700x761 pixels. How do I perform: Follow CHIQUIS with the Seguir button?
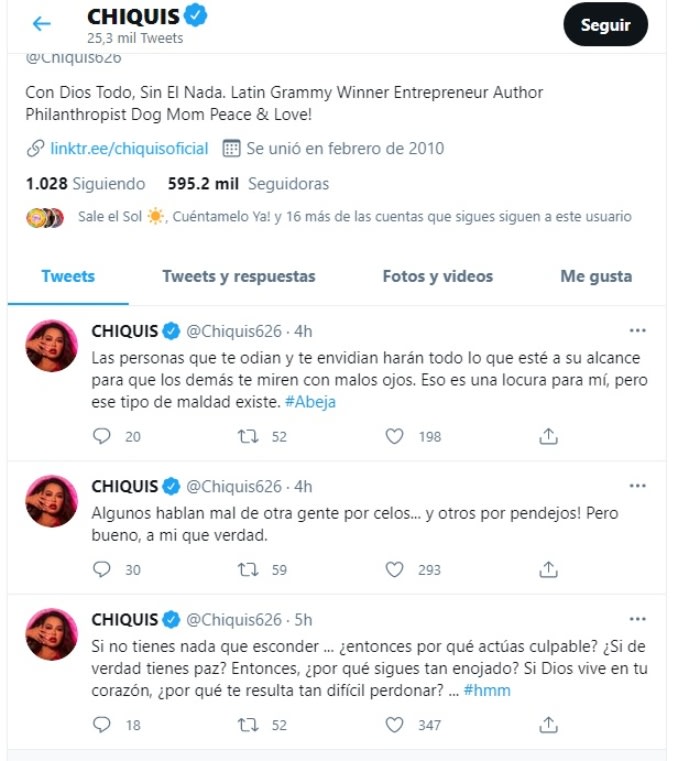(605, 25)
